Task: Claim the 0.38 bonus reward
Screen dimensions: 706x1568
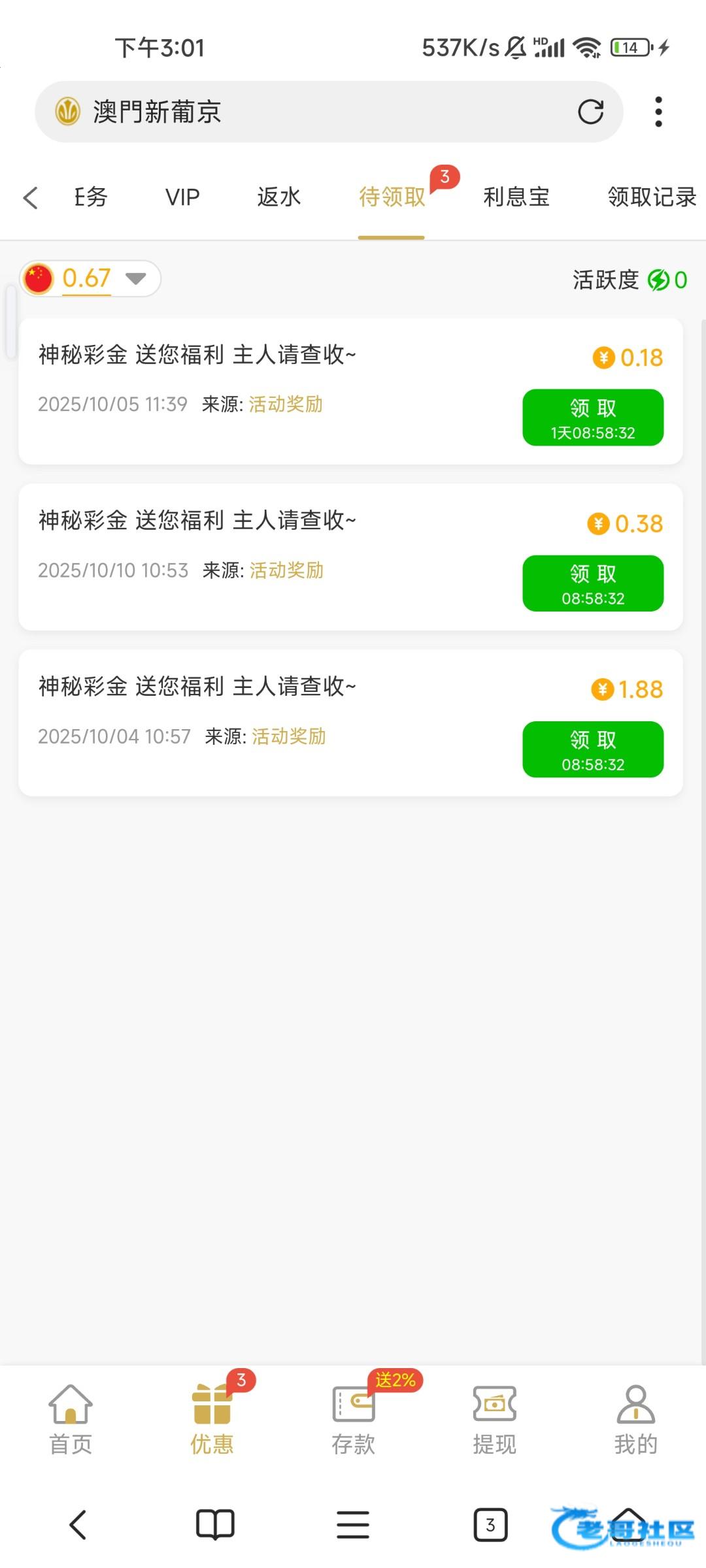Action: pyautogui.click(x=593, y=583)
